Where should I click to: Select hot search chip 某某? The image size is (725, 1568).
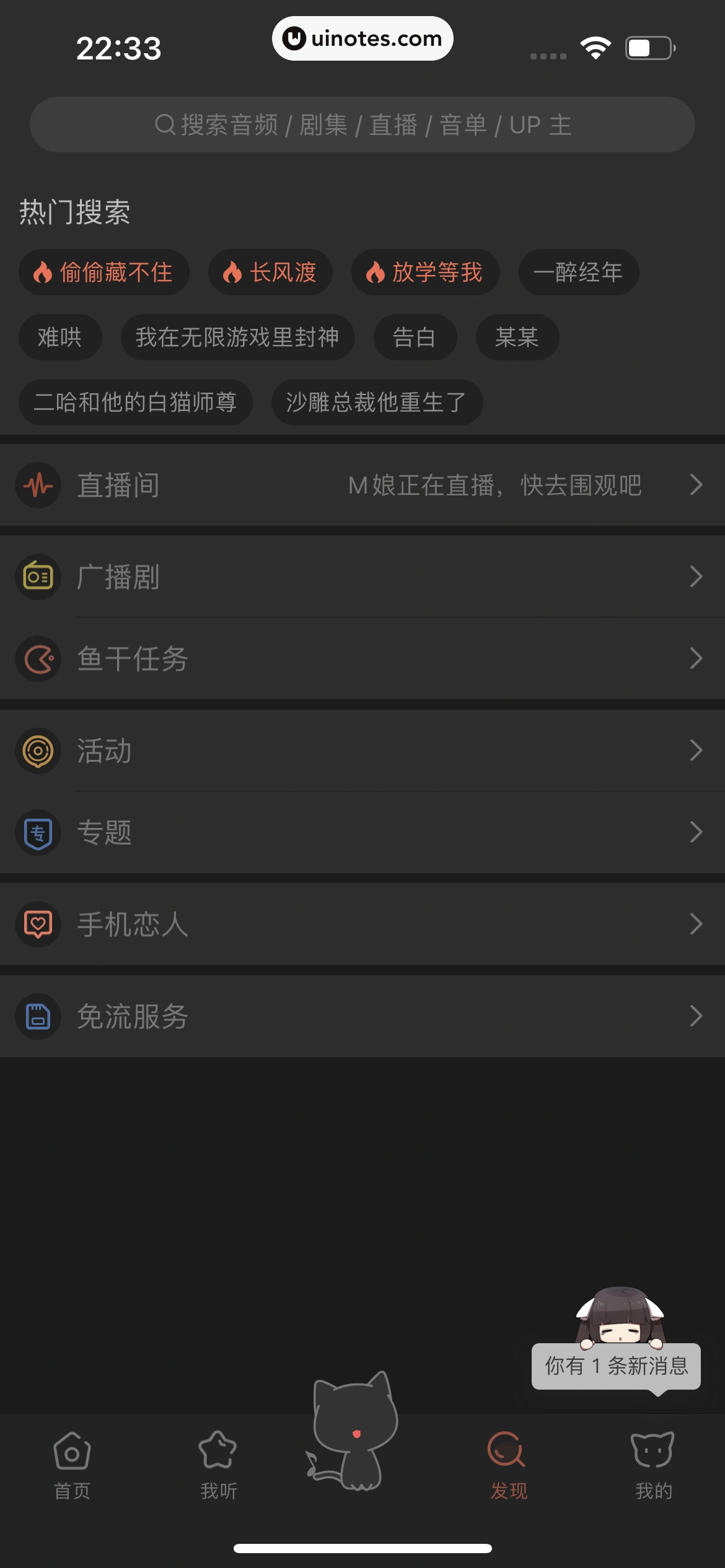click(x=517, y=338)
